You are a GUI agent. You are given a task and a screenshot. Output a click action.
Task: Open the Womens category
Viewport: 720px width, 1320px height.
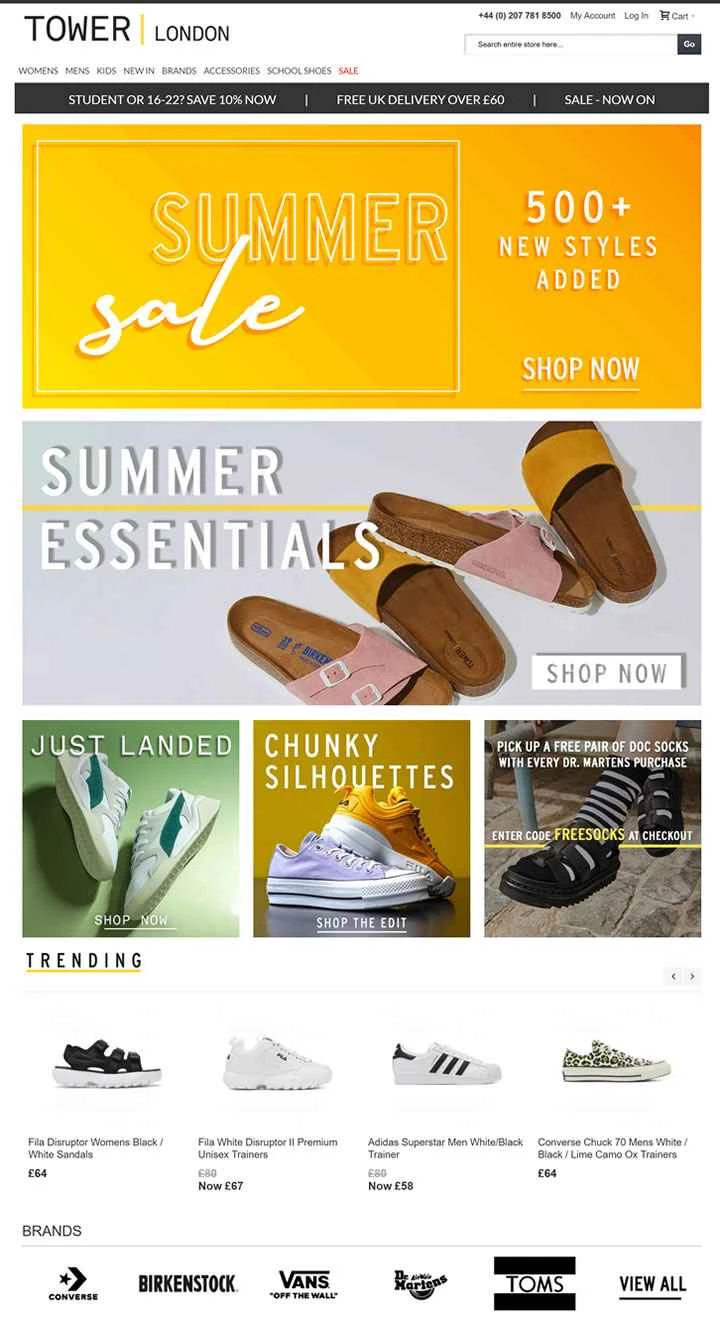click(x=38, y=71)
